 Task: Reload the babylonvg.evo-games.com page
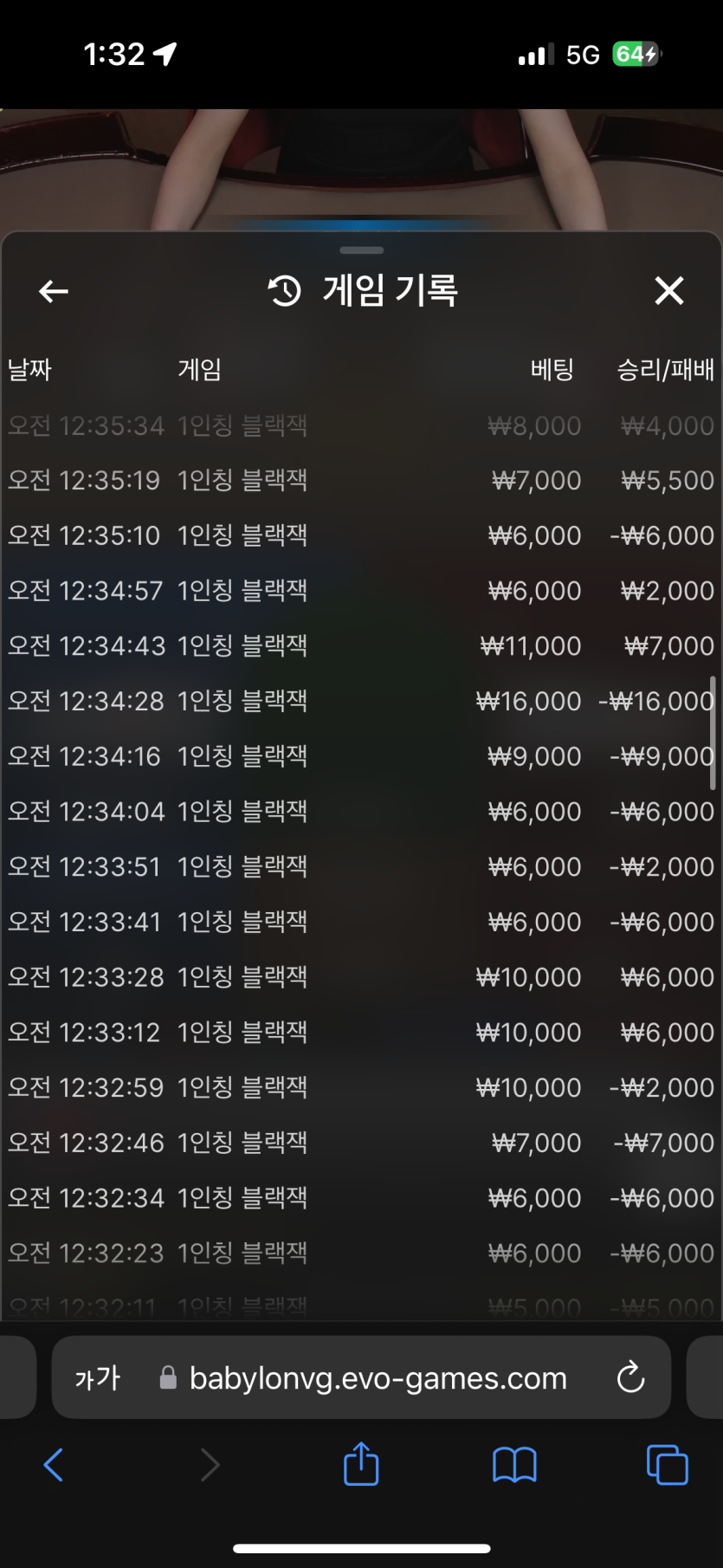click(x=630, y=1377)
